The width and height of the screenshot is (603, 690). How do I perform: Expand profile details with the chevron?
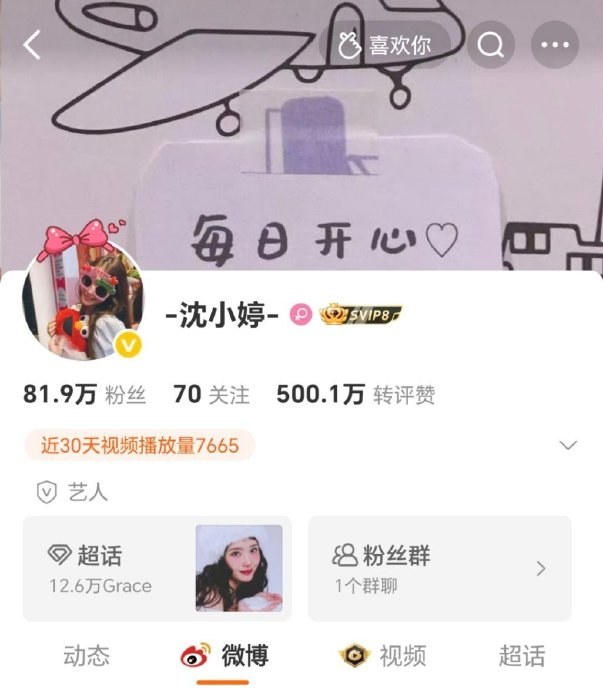568,445
